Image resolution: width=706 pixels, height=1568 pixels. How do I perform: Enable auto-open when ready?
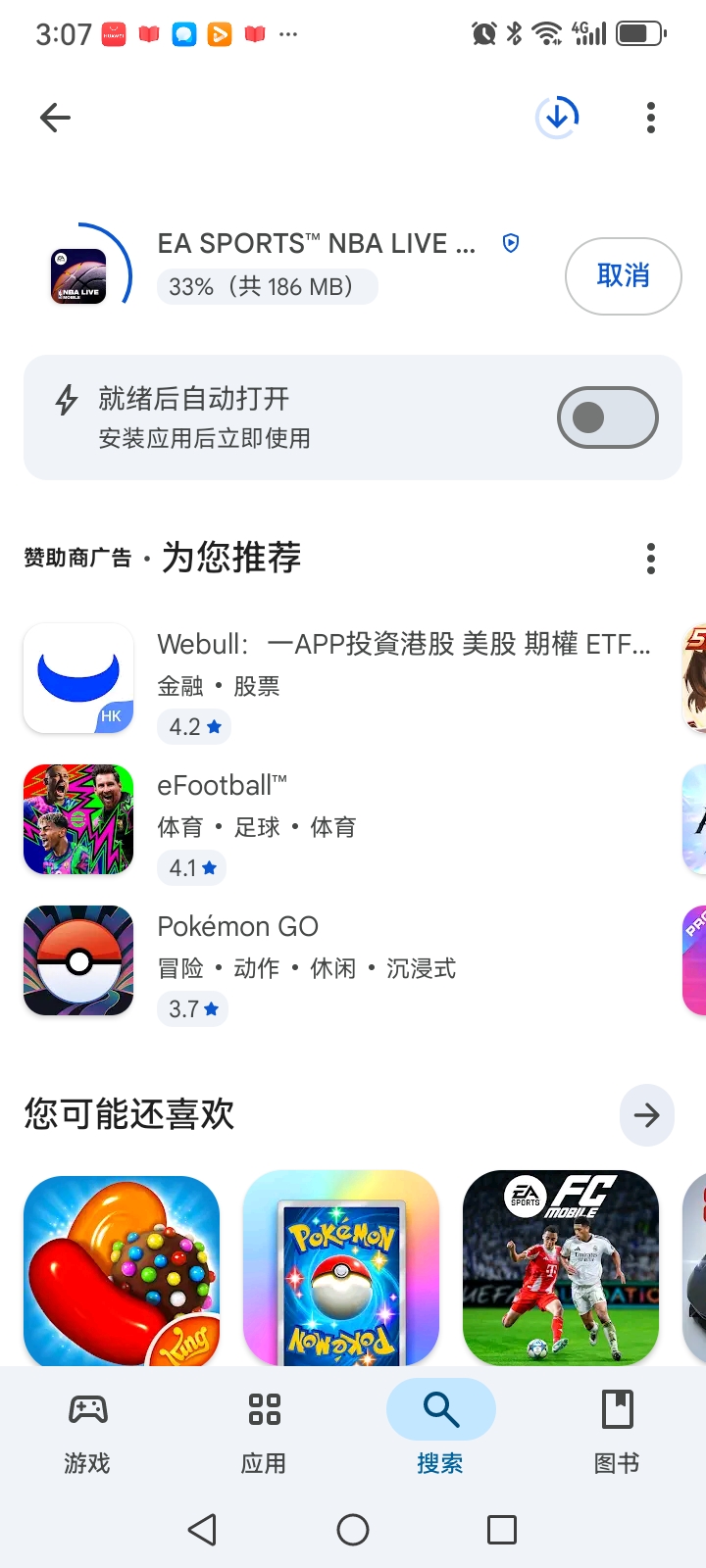pyautogui.click(x=607, y=417)
